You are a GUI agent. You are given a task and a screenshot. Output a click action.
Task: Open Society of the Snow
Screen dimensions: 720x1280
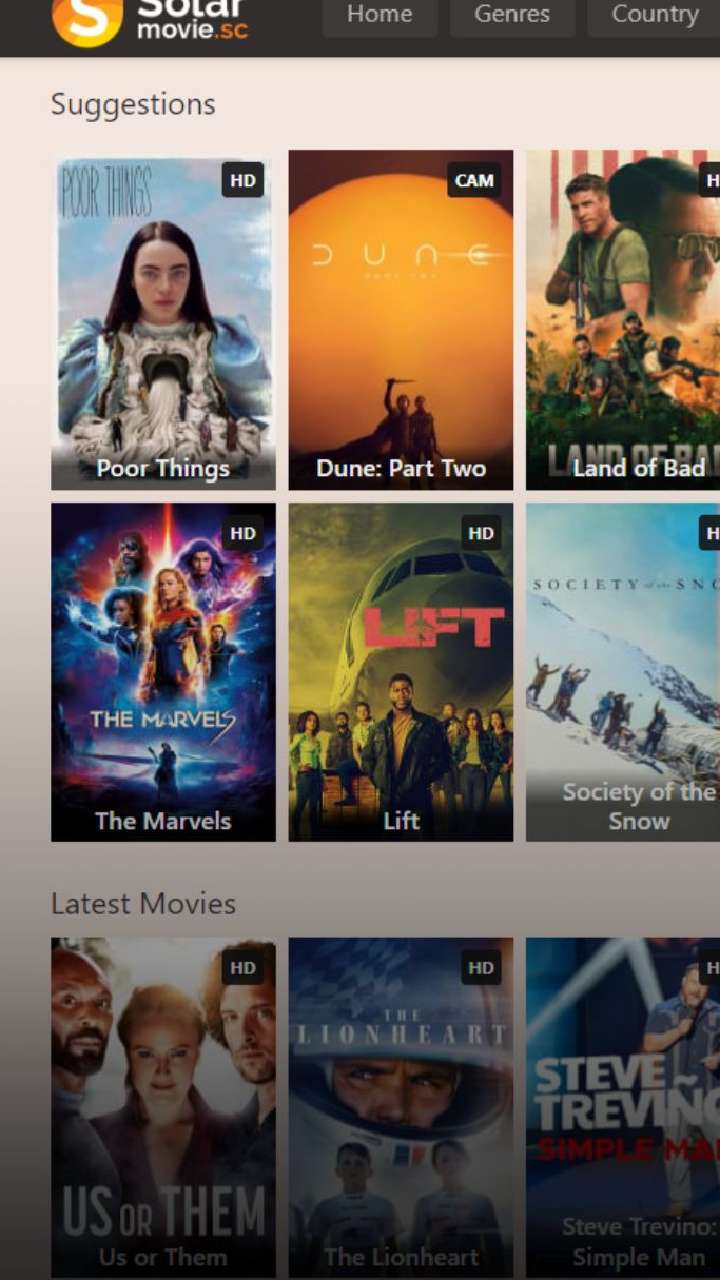tap(624, 672)
